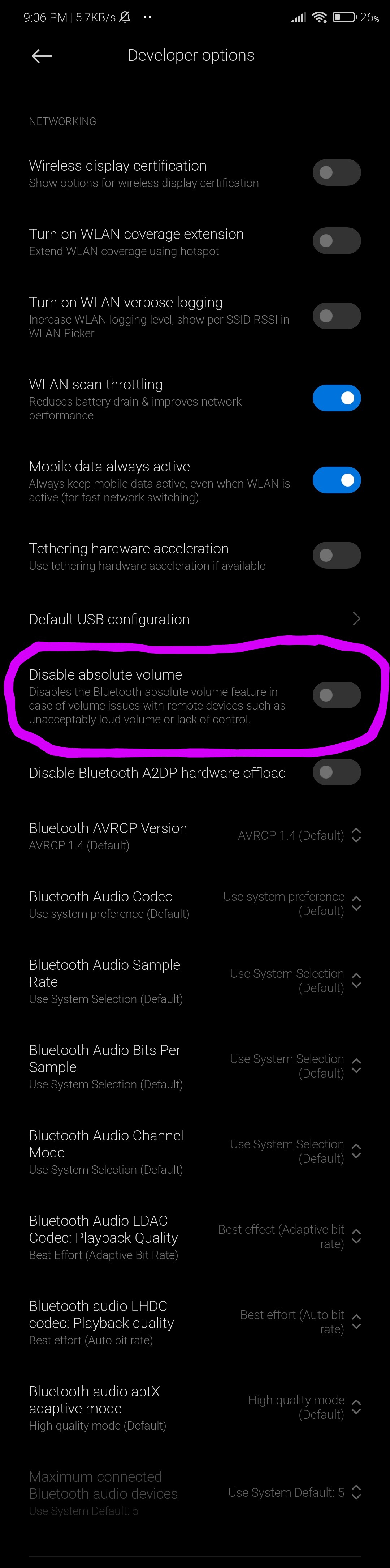The width and height of the screenshot is (390, 1568).
Task: Enable Tethering hardware acceleration
Action: (337, 555)
